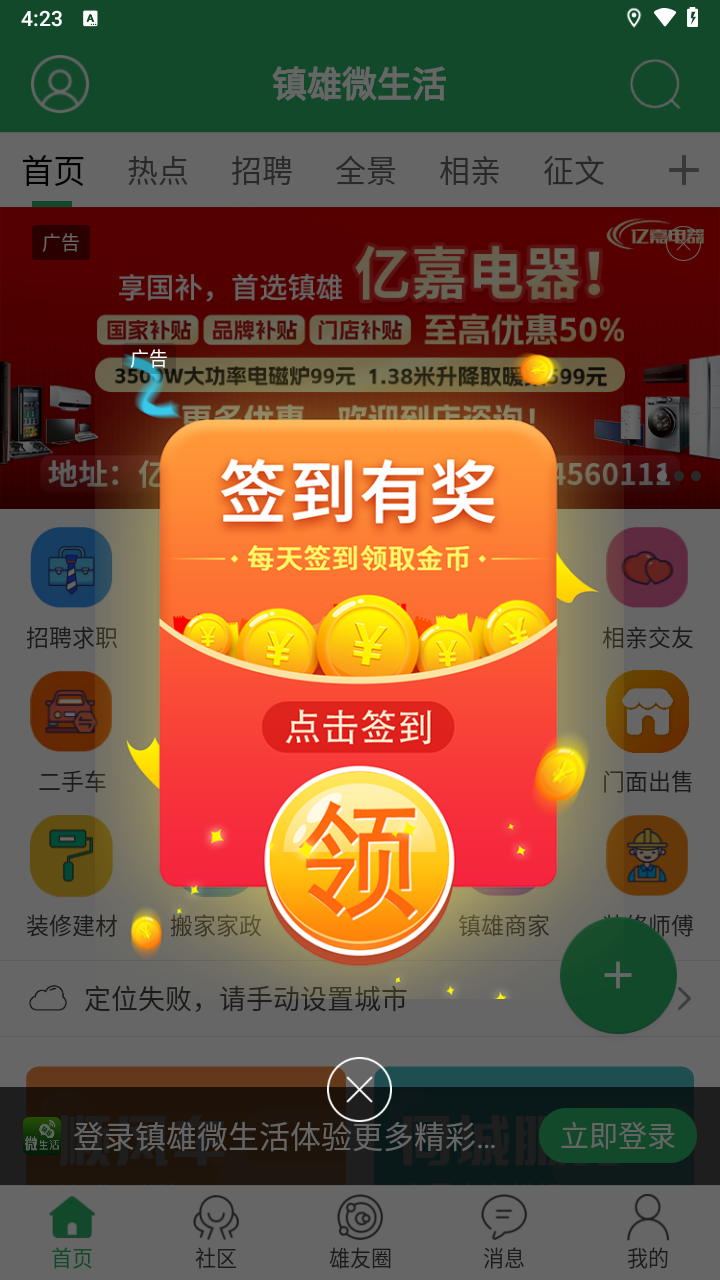Open 消息 in bottom navigation
Viewport: 720px width, 1280px height.
pos(504,1232)
